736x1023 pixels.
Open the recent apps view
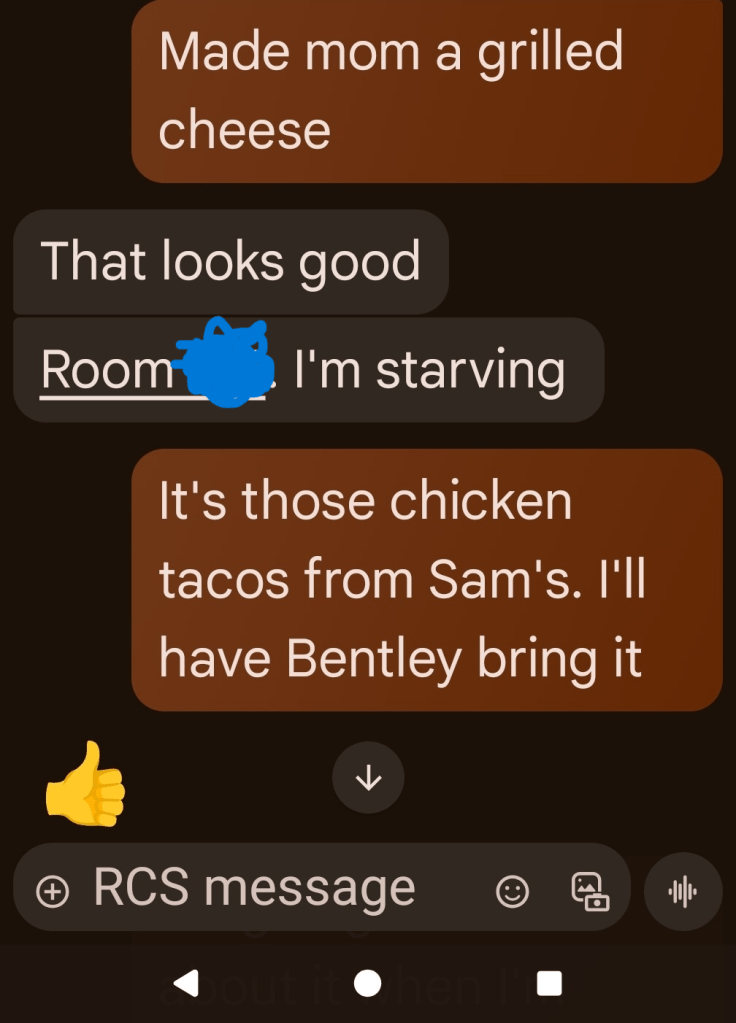coord(549,984)
